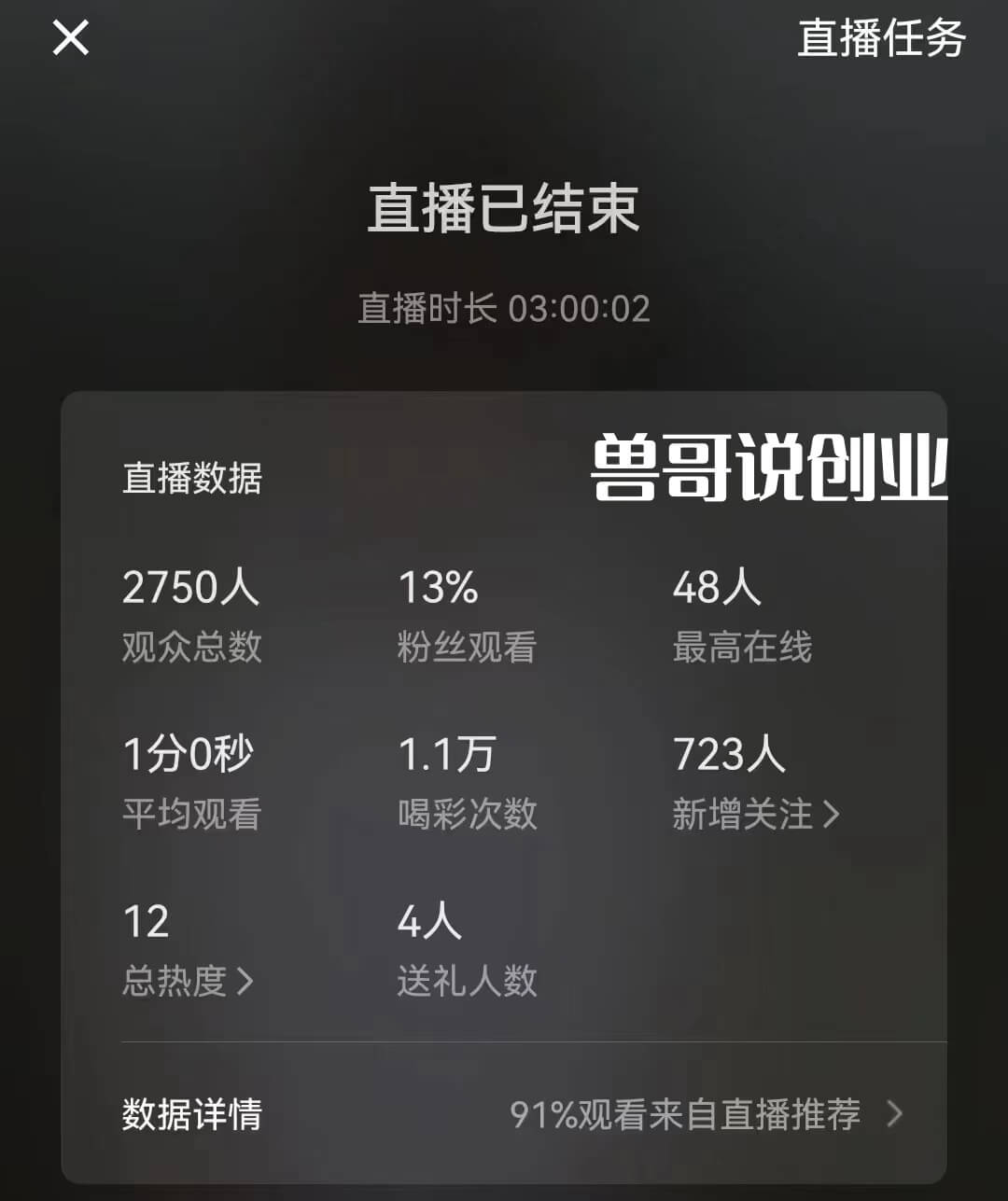
Task: Tap the 91%观看来自直播推荐 link
Action: (x=686, y=1113)
